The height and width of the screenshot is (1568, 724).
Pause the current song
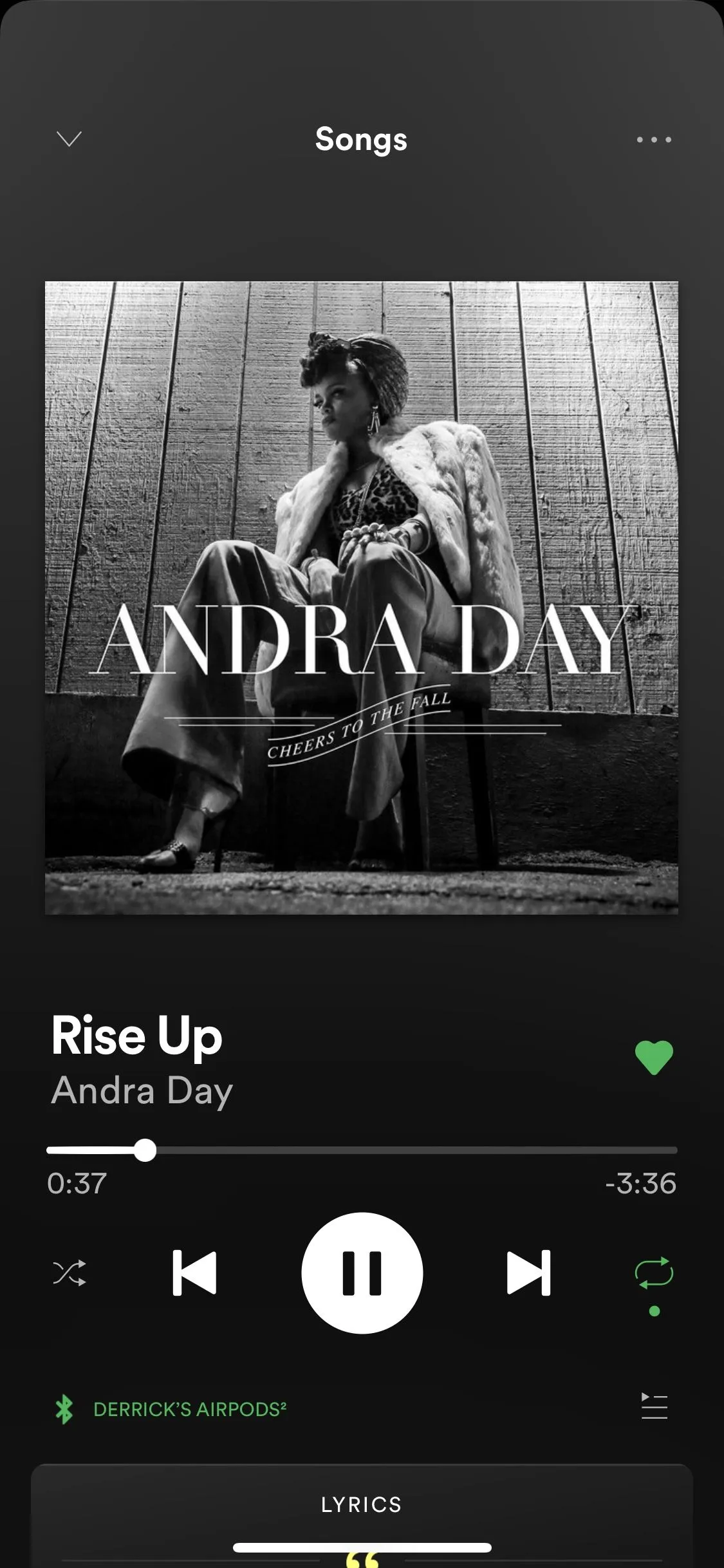coord(362,1273)
